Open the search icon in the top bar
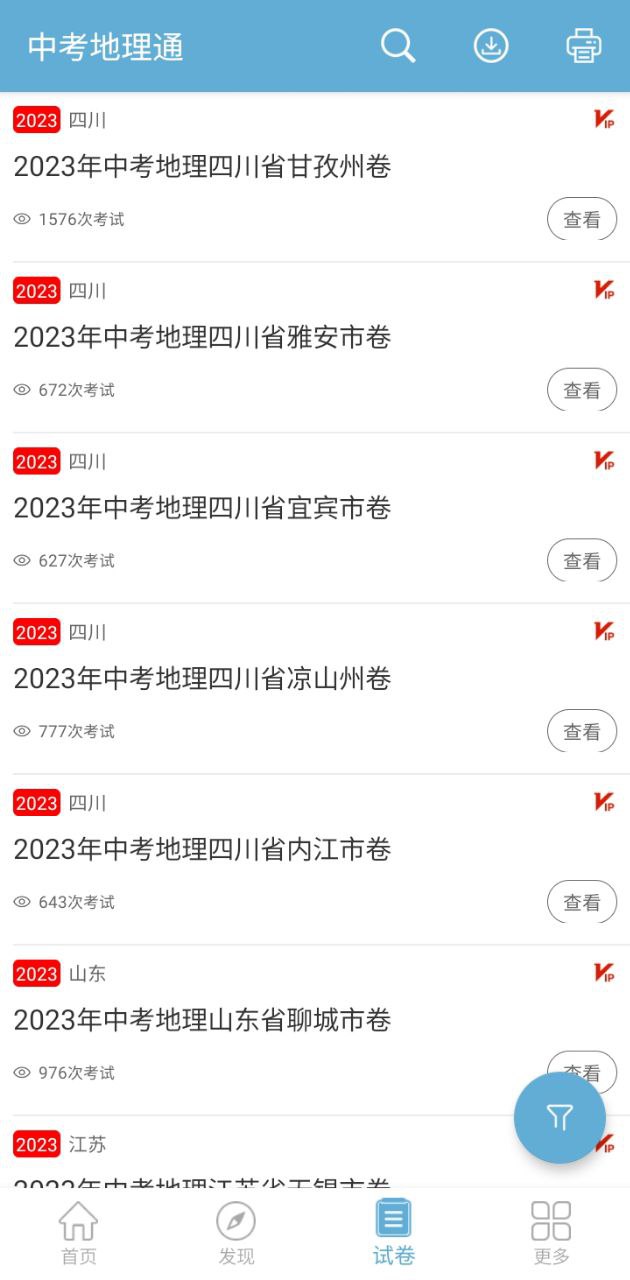The width and height of the screenshot is (630, 1280). pyautogui.click(x=397, y=46)
